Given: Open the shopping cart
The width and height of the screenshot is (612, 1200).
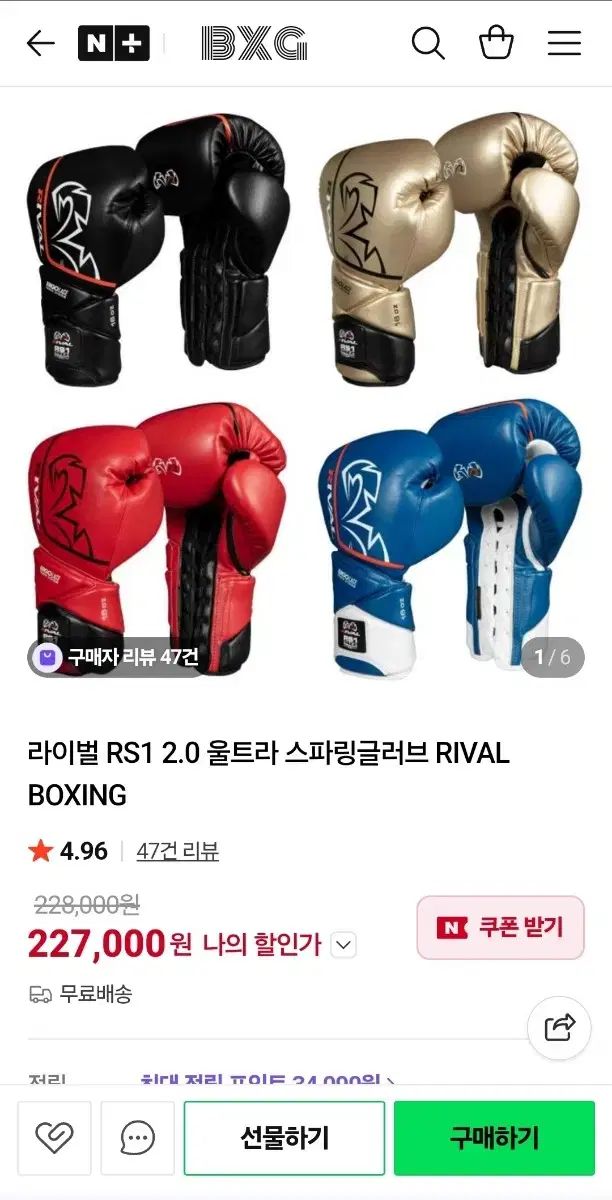Looking at the screenshot, I should [x=496, y=43].
